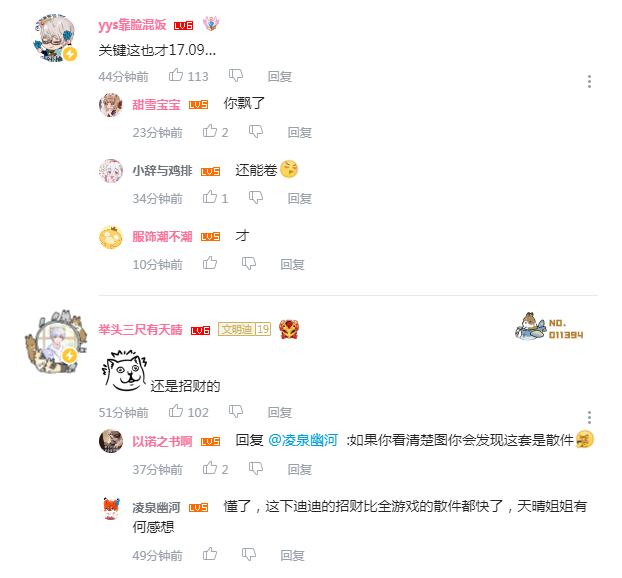
Task: Reply to 举头三尺有天晴's comment
Action: click(x=279, y=412)
